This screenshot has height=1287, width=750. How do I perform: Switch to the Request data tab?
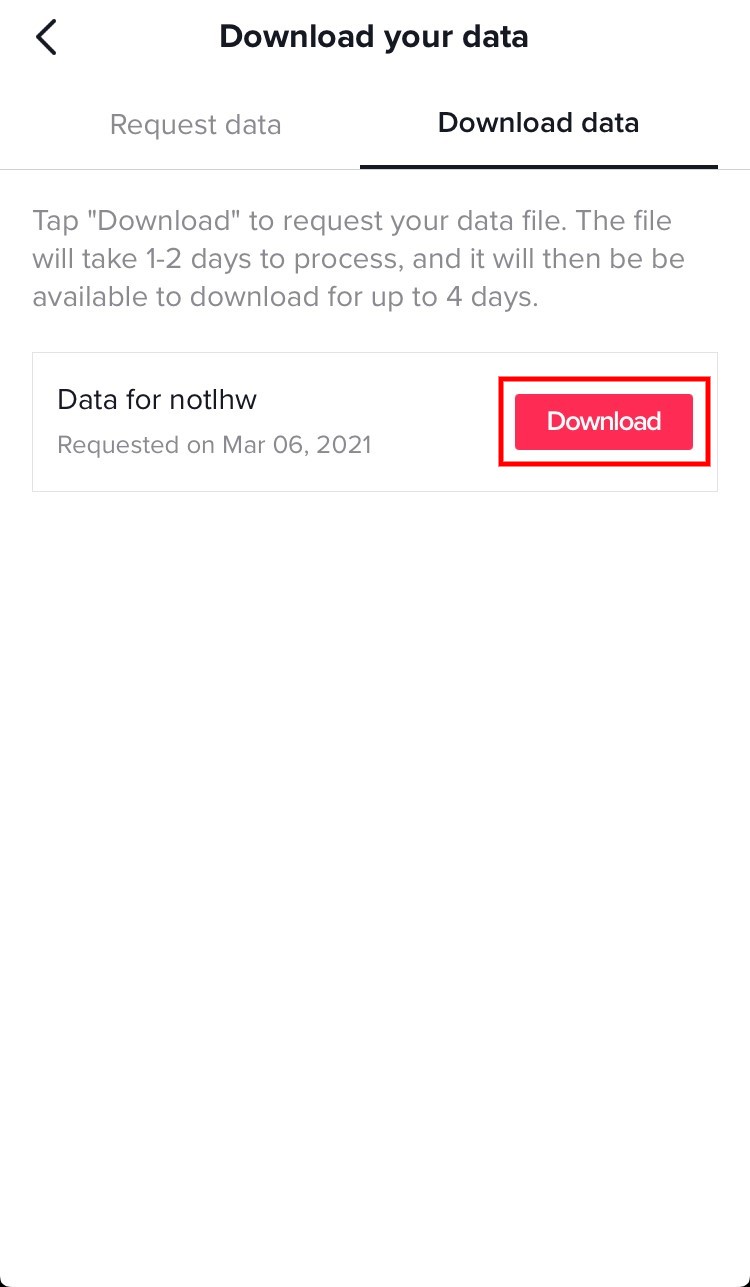(195, 125)
